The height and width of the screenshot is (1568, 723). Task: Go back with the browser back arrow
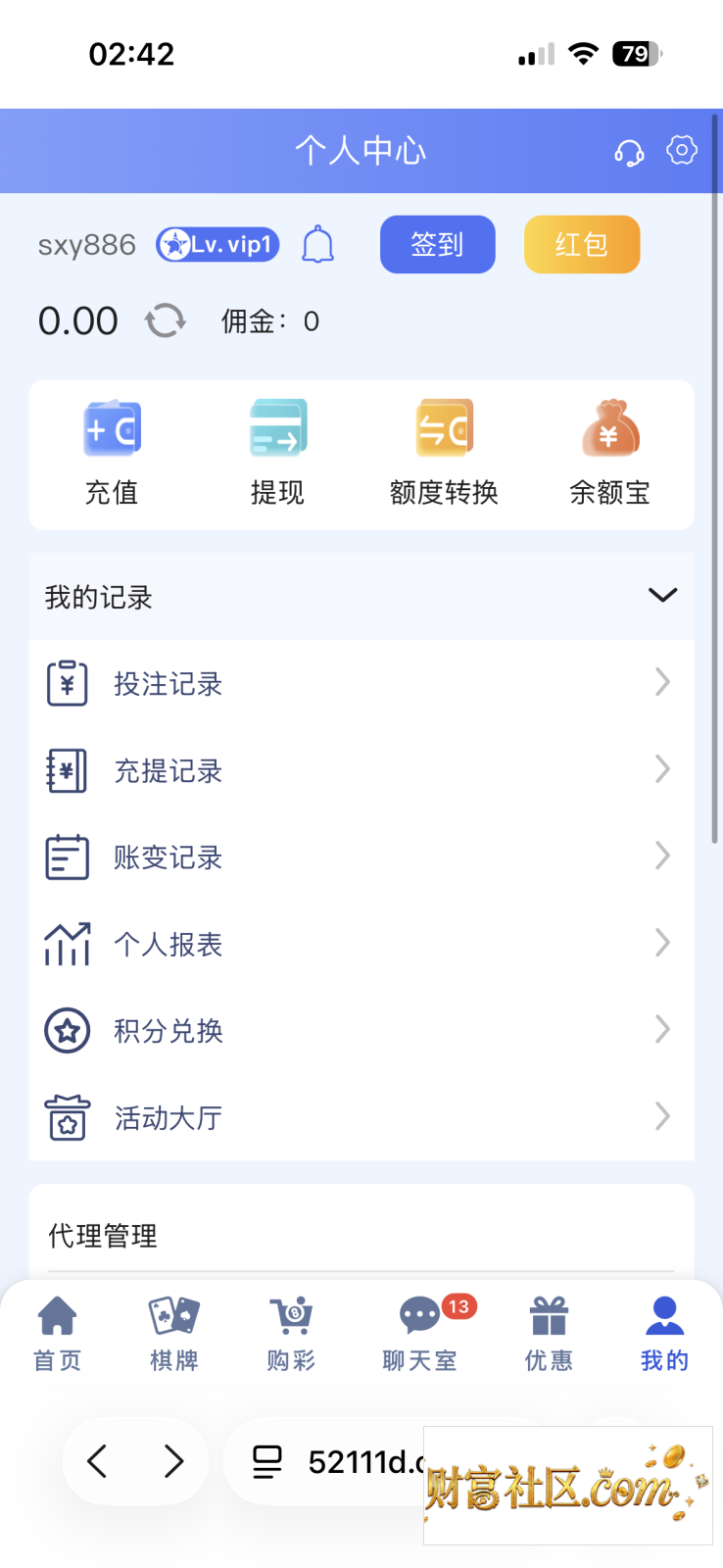97,1461
